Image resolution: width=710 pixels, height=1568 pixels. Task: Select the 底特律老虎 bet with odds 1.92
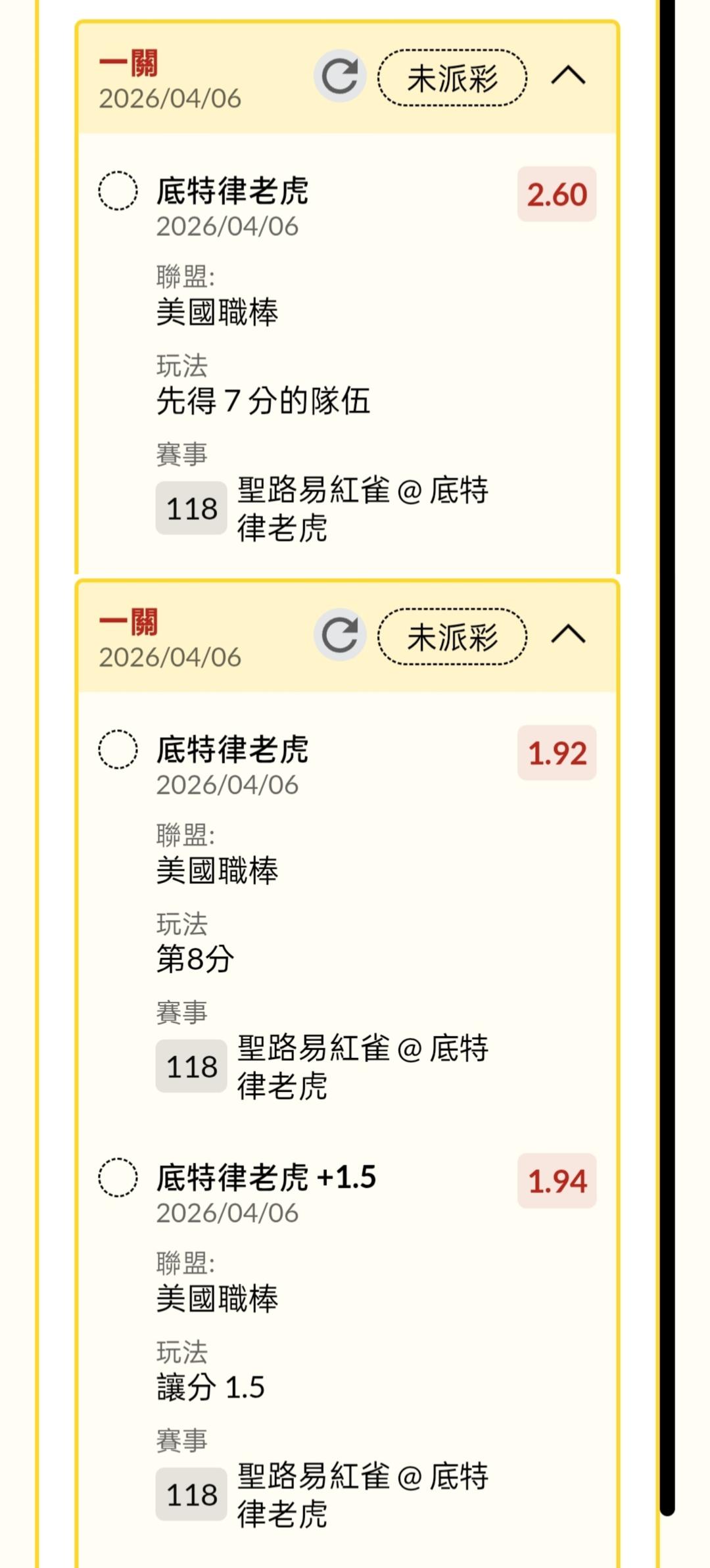point(118,749)
